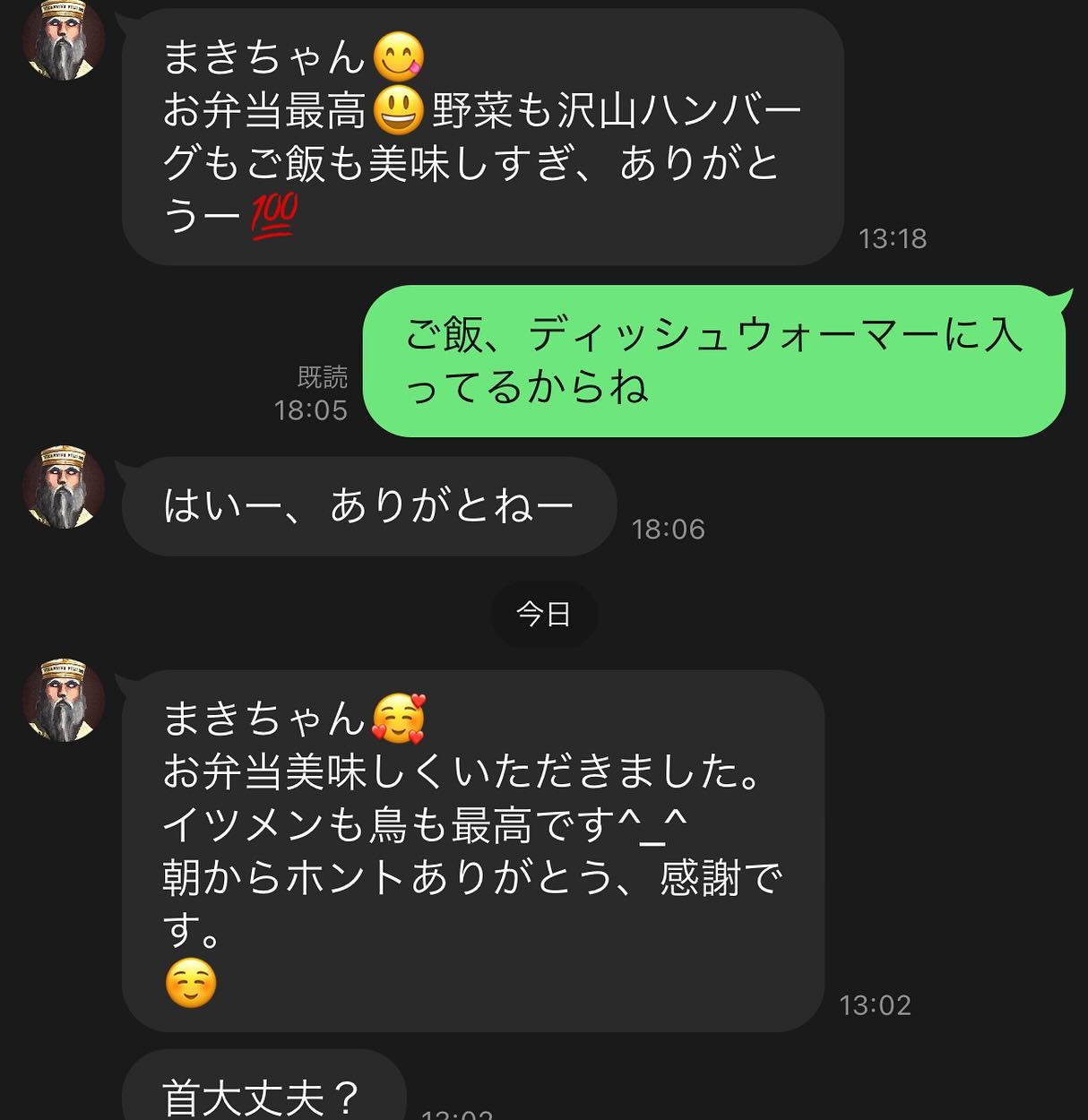Tap the 13:18 timestamp under first message
This screenshot has width=1088, height=1120.
(894, 239)
